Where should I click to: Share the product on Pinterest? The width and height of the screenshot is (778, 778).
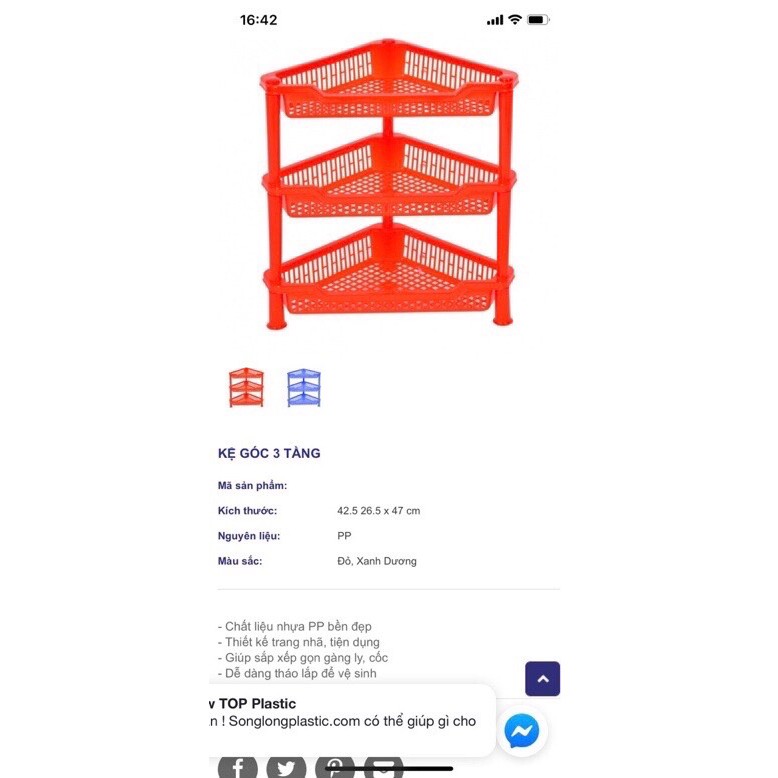coord(335,767)
